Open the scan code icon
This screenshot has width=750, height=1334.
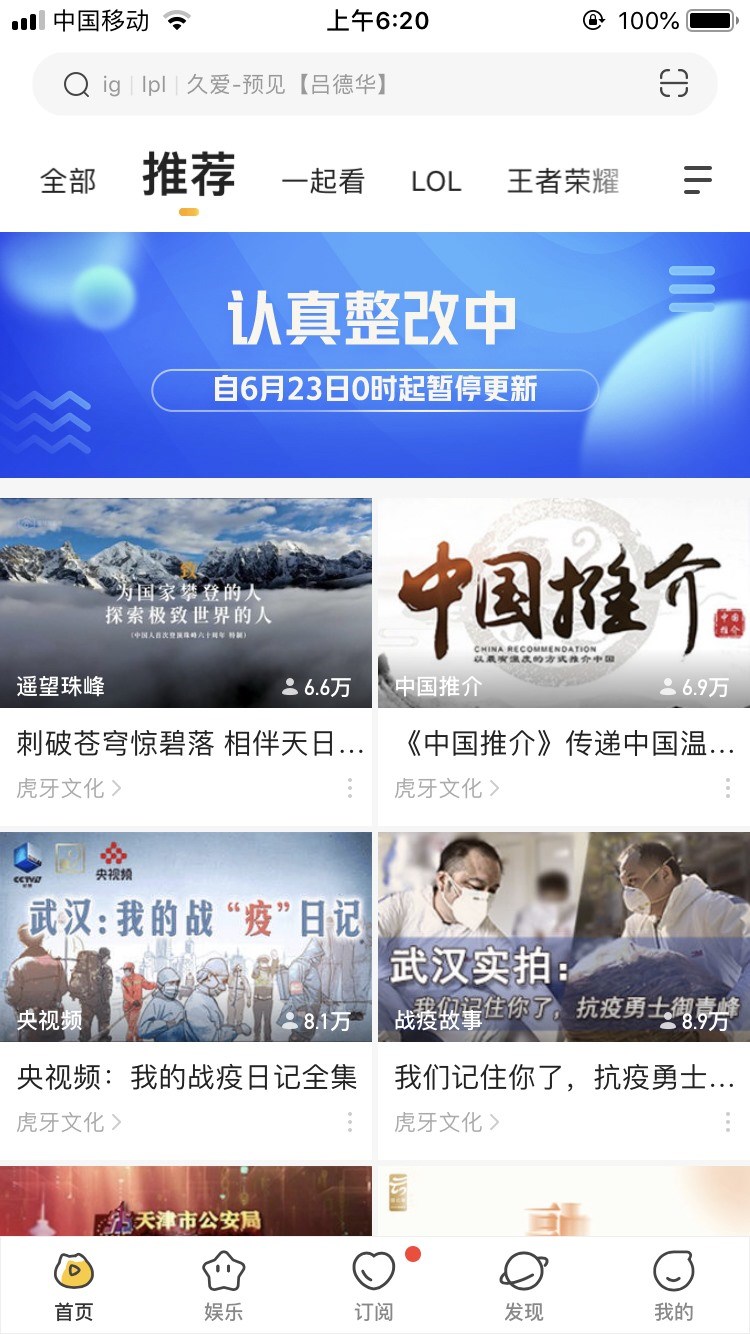pos(674,84)
